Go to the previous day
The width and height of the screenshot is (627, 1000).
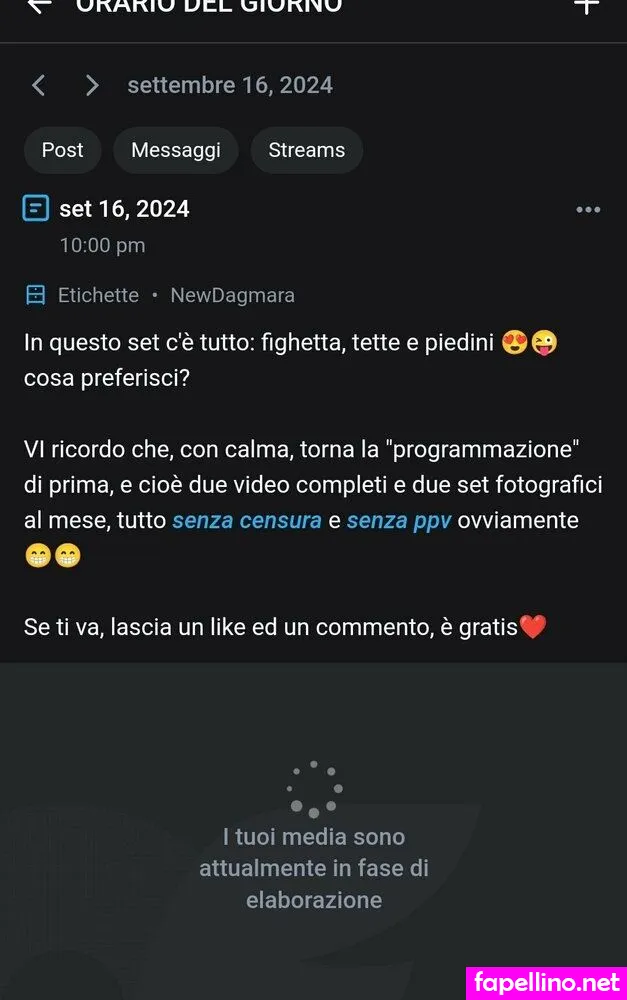[39, 86]
